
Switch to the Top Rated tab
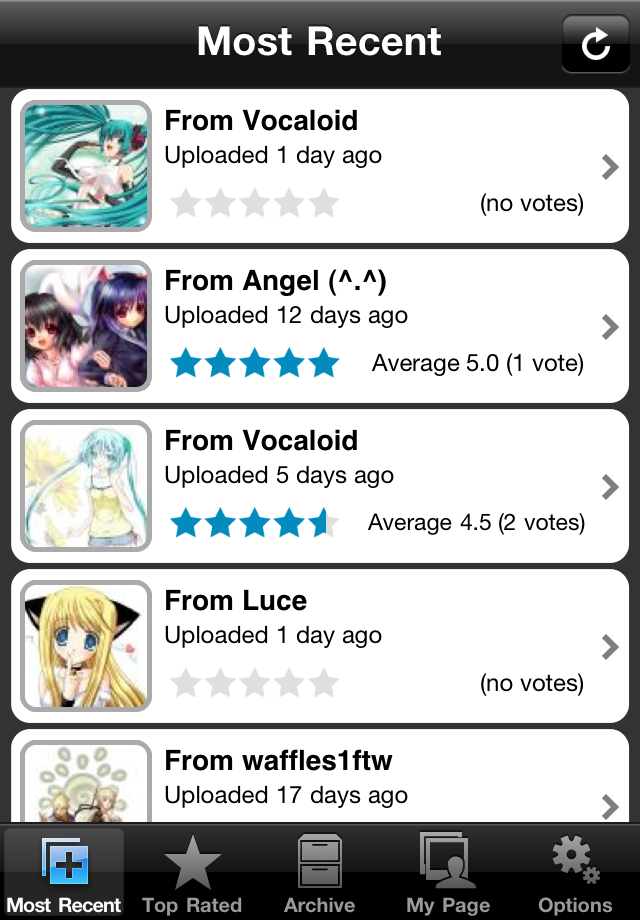point(192,872)
